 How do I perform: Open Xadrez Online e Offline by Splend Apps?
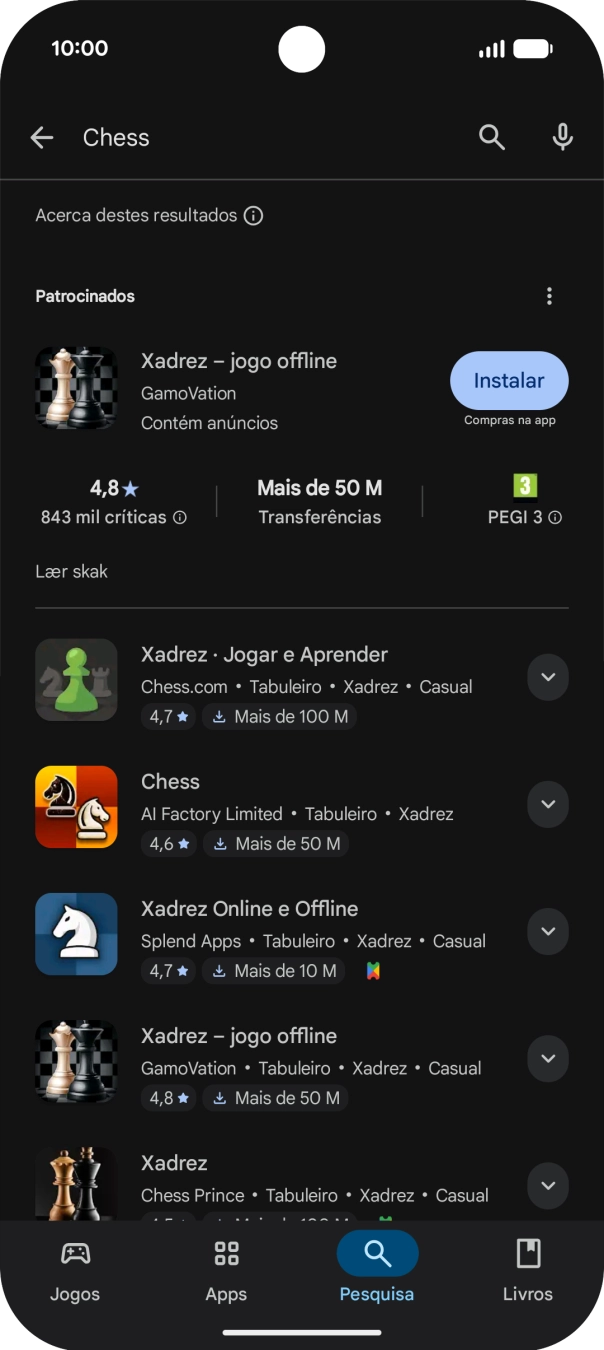click(x=249, y=909)
